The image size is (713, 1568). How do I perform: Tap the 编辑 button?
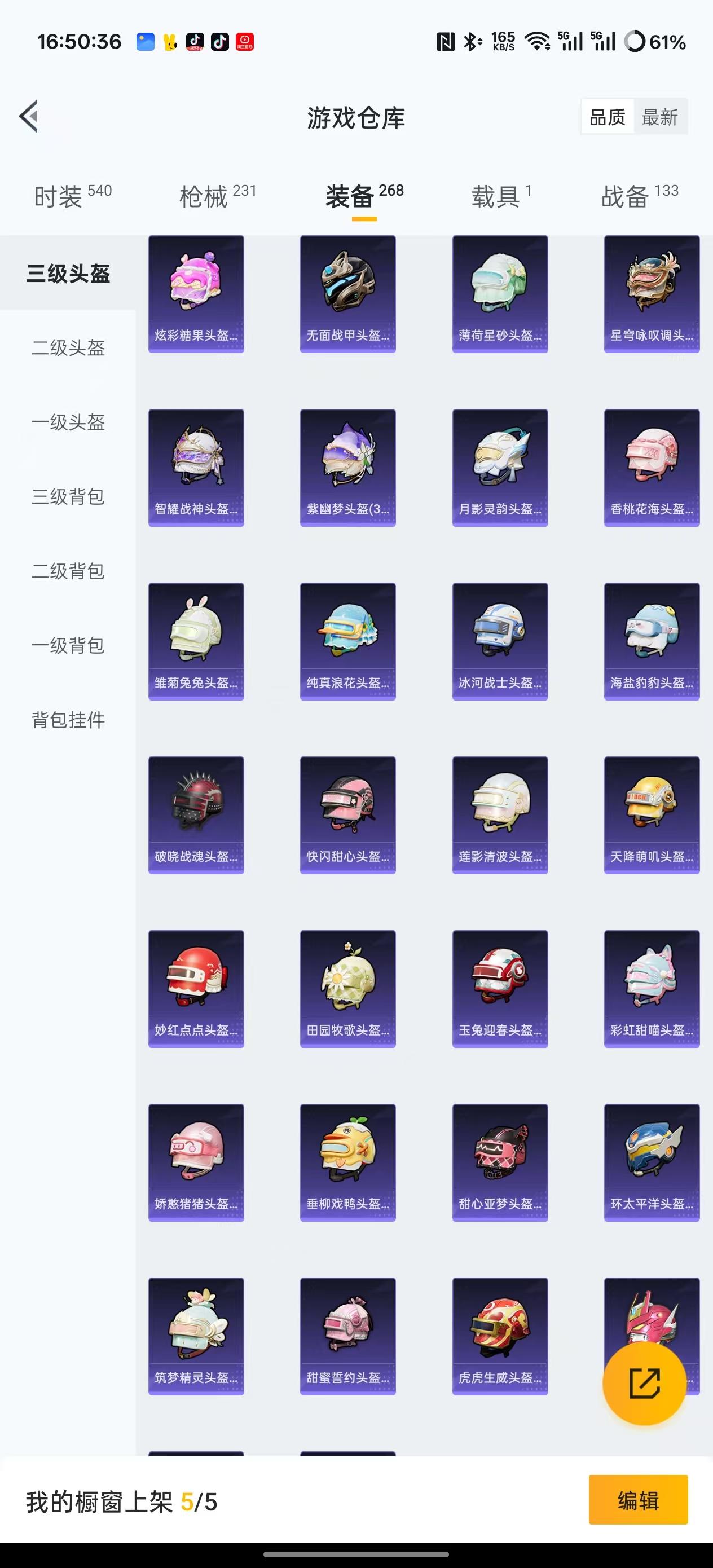click(637, 1501)
